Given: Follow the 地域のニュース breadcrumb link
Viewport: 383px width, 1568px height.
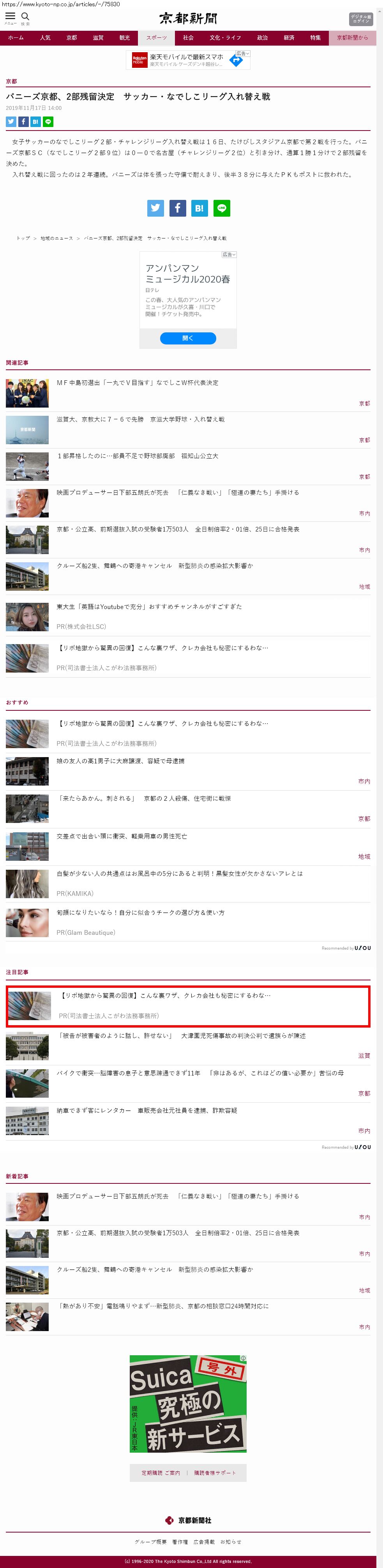Looking at the screenshot, I should click(x=56, y=238).
